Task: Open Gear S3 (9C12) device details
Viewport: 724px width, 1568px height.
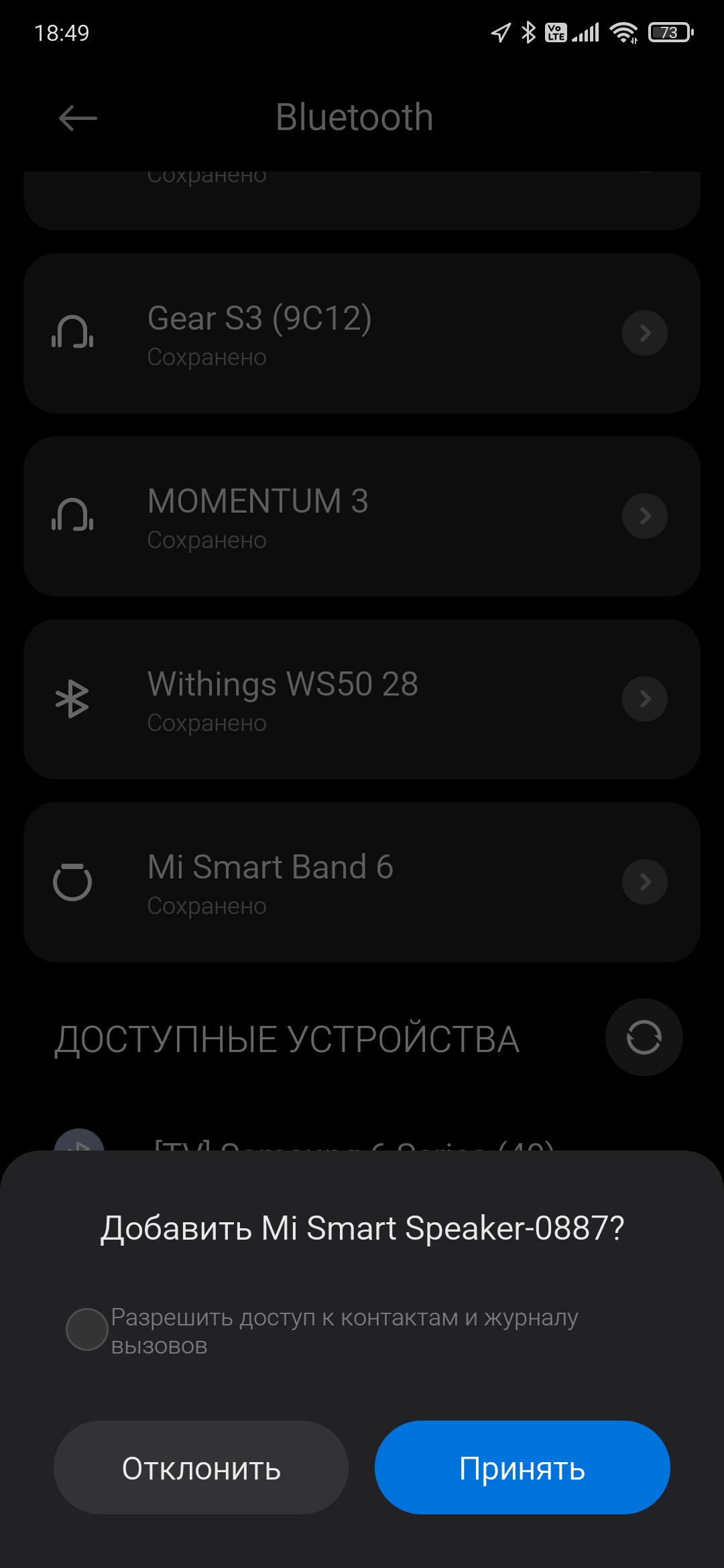Action: (x=644, y=333)
